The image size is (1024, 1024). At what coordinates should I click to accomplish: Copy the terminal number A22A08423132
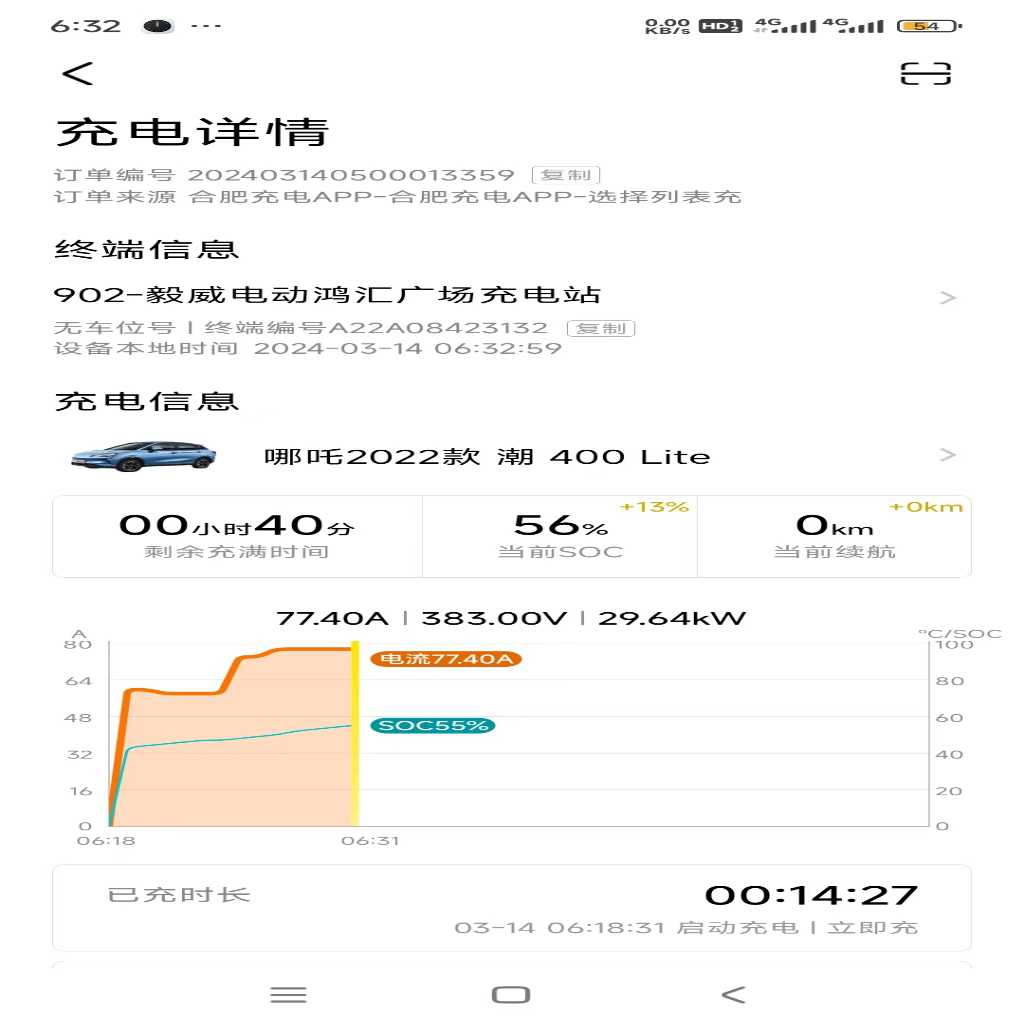[600, 328]
